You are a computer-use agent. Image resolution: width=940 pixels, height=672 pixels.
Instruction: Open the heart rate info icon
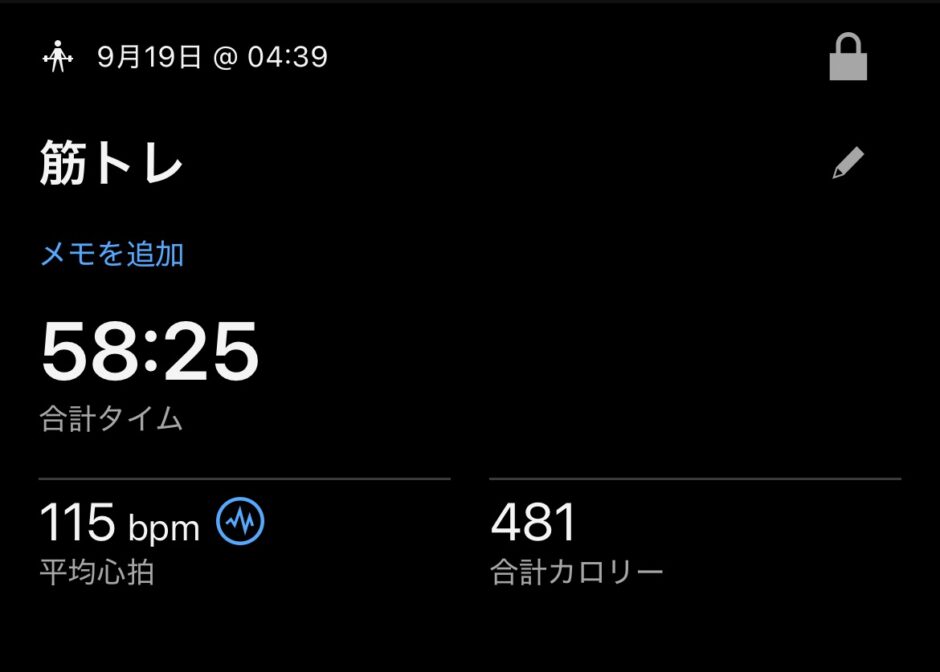[240, 521]
